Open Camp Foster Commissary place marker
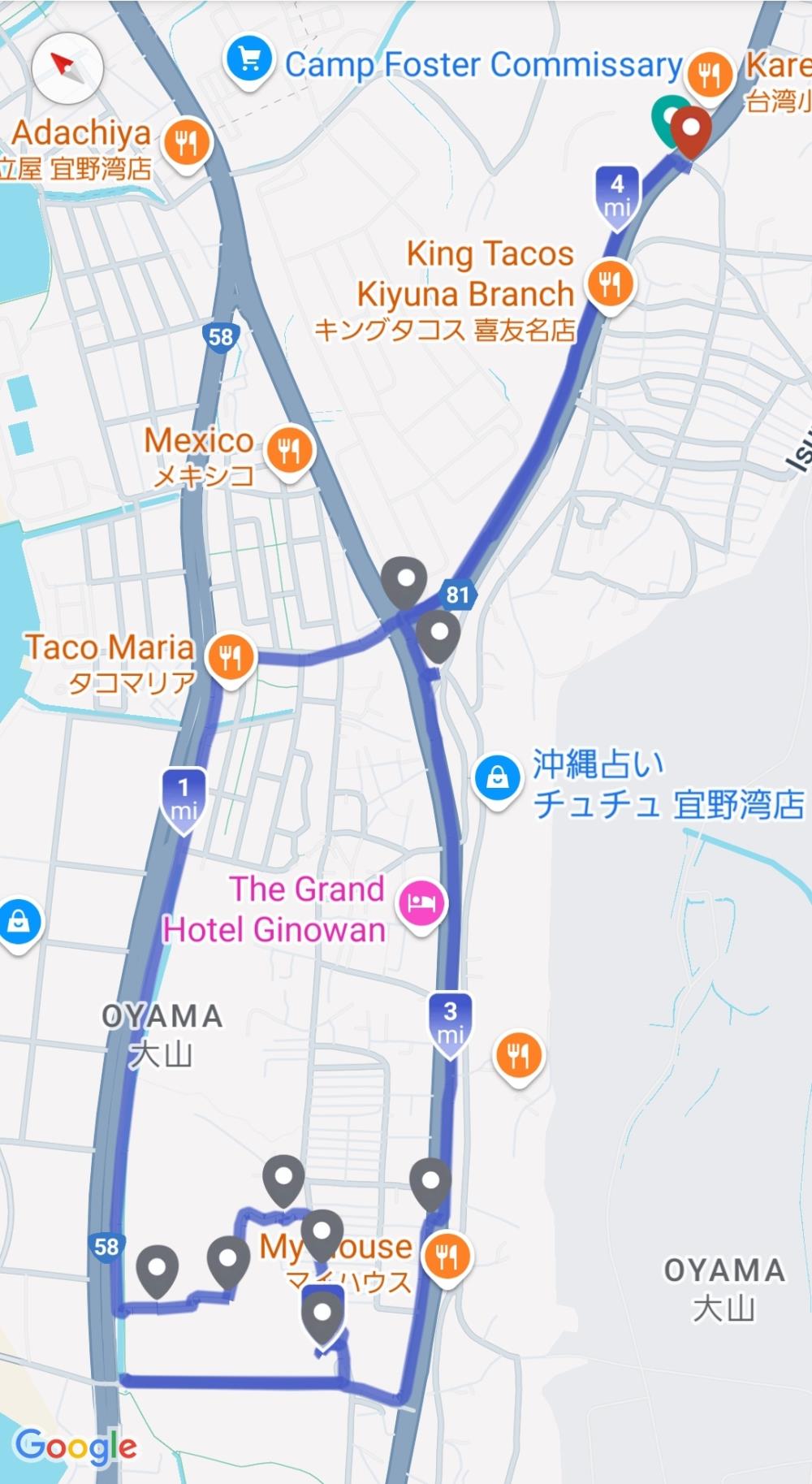 tap(249, 61)
